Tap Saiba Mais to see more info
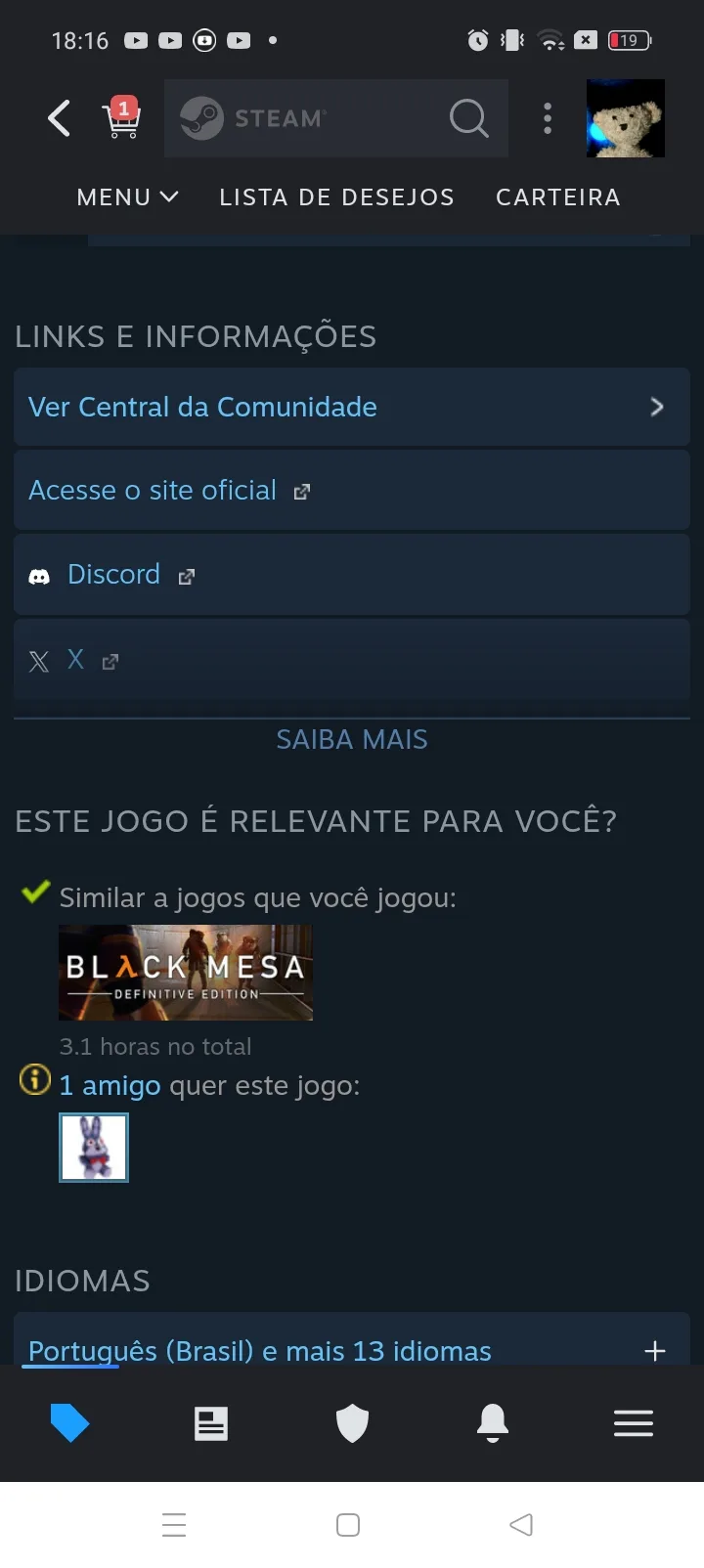 point(351,739)
